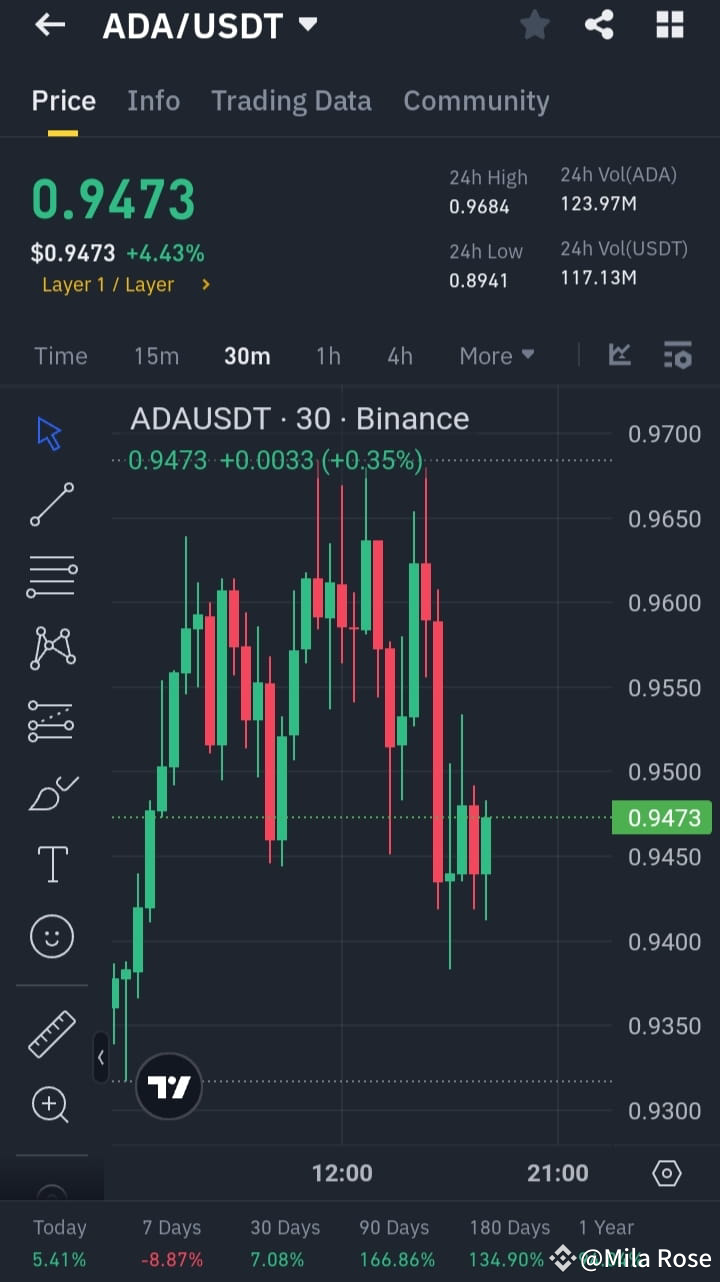Open the Info tab

click(x=153, y=100)
